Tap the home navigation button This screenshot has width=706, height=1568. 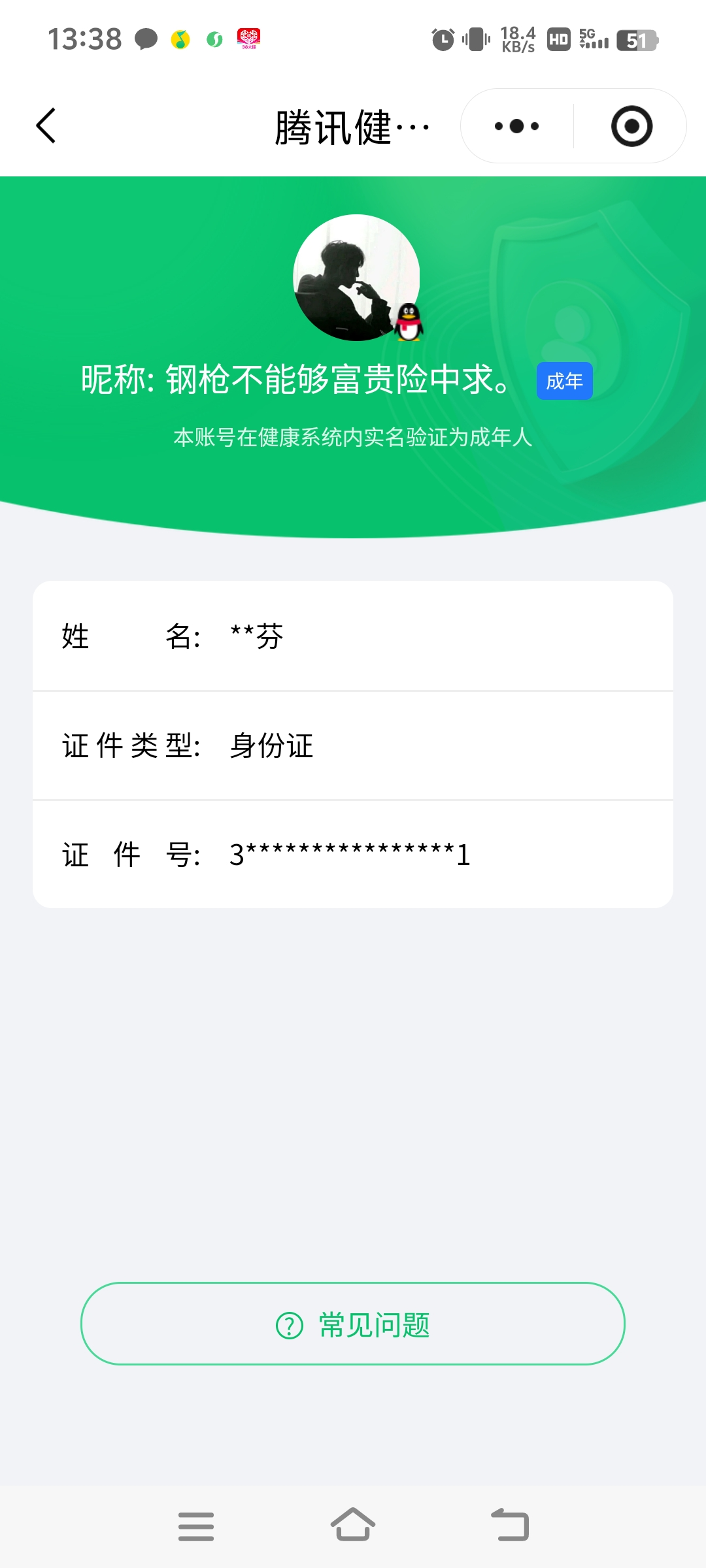[x=353, y=1527]
